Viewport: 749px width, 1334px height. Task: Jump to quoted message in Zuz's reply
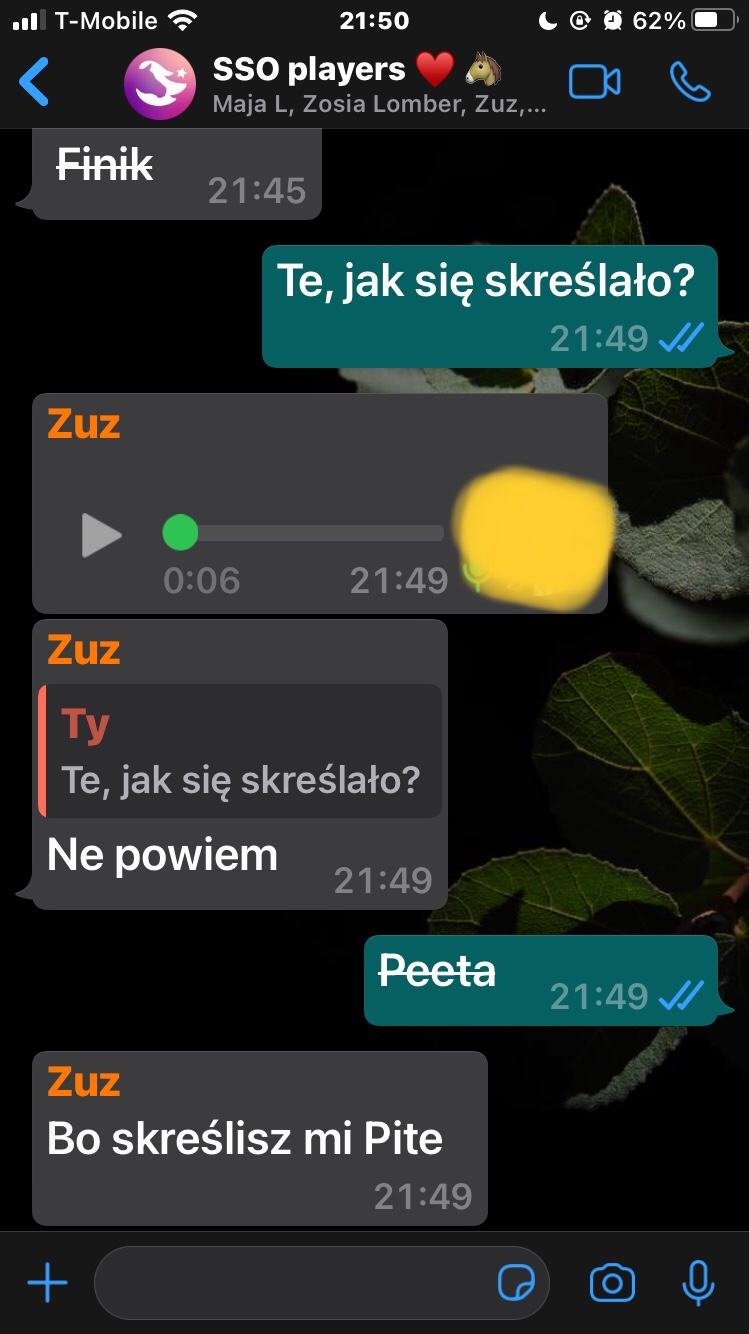pos(240,751)
